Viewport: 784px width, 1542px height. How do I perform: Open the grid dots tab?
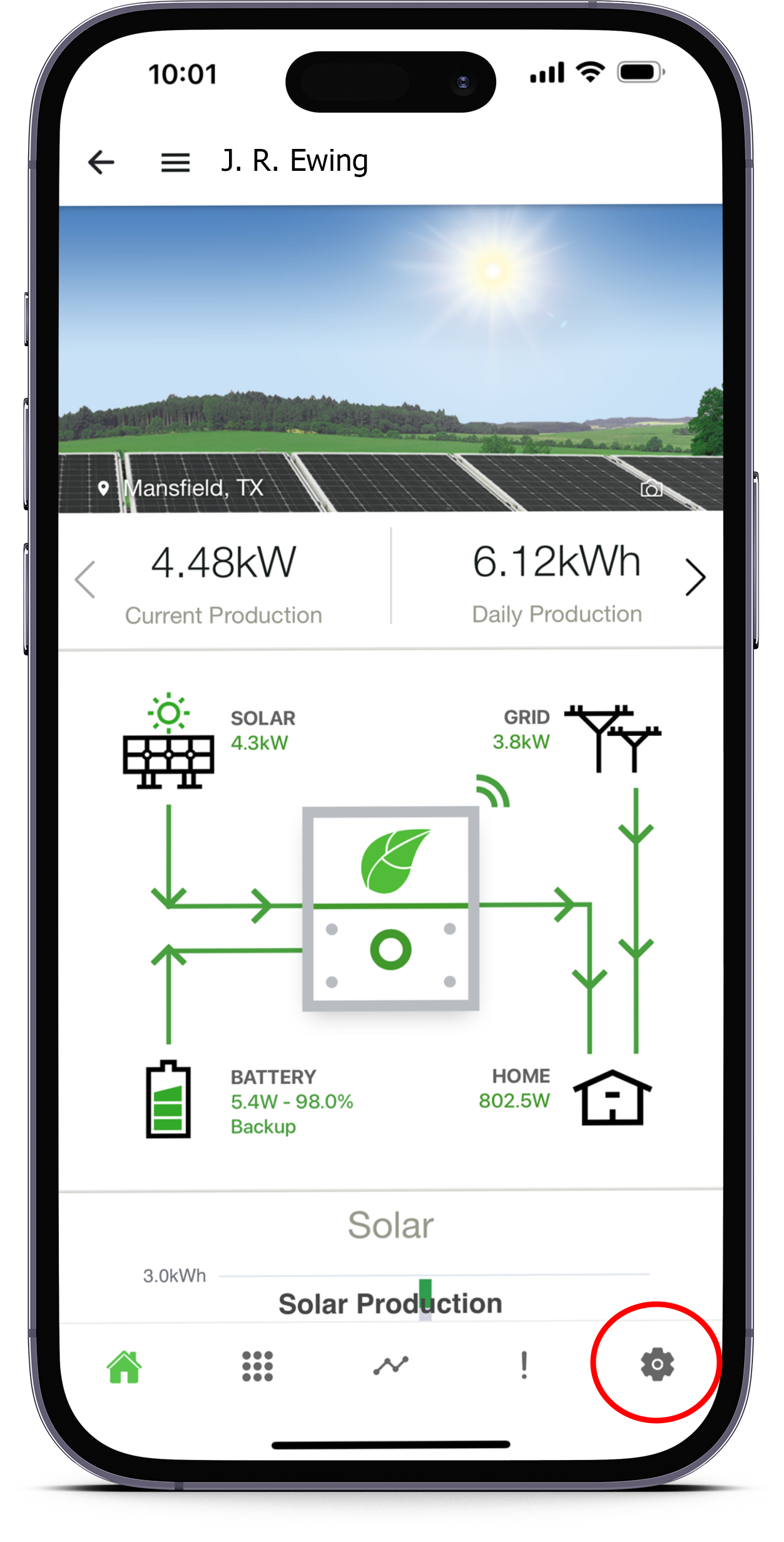click(x=257, y=1366)
